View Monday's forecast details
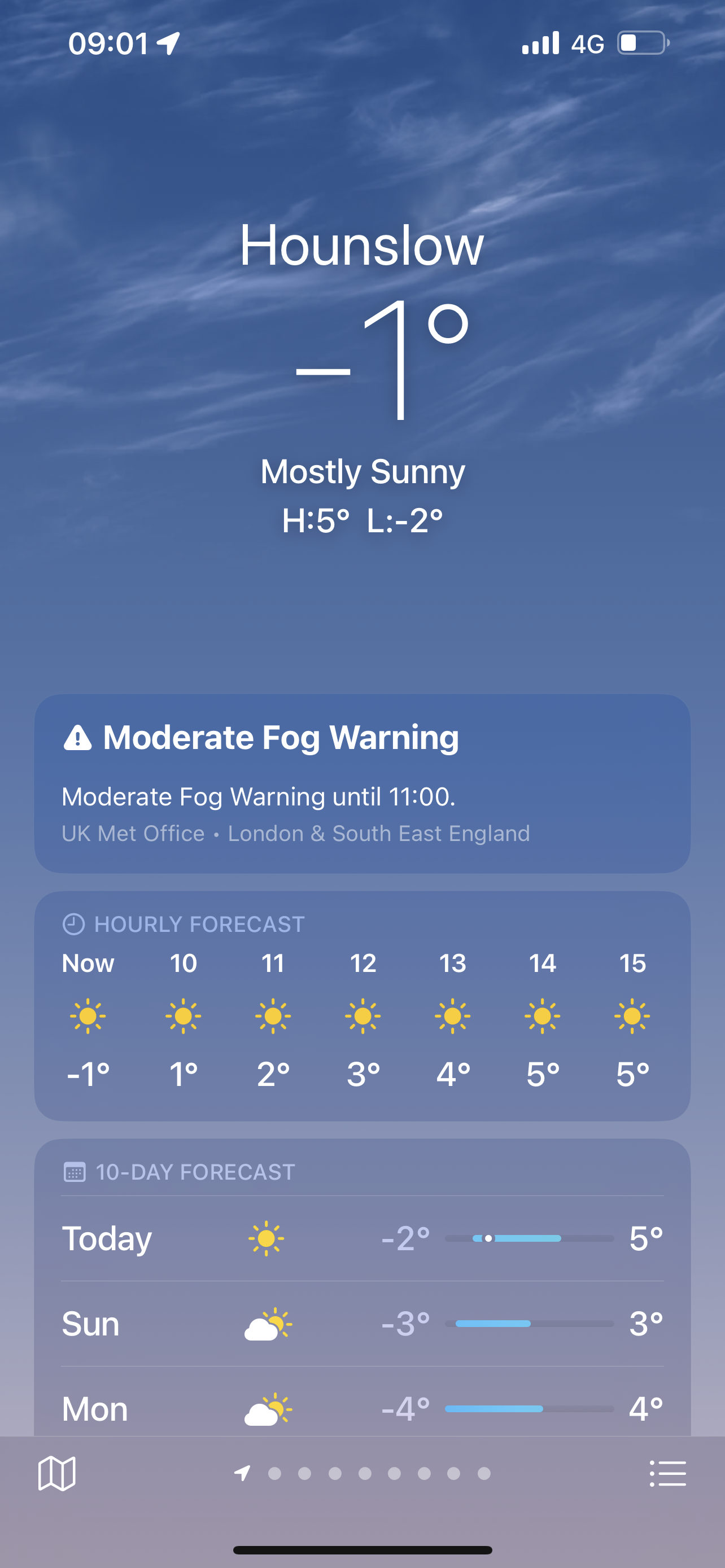Image resolution: width=725 pixels, height=1568 pixels. (362, 1407)
